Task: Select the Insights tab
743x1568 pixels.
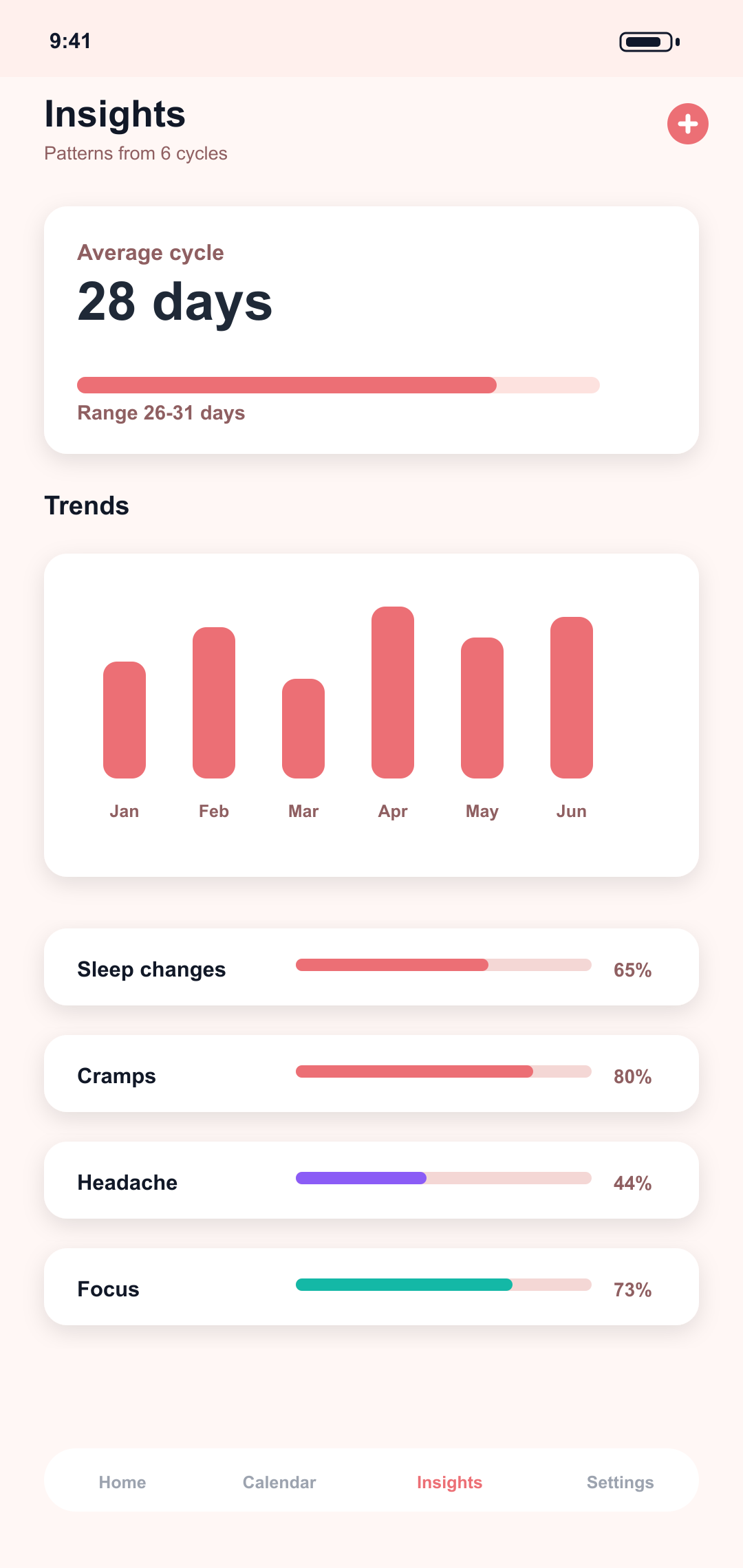Action: click(x=450, y=1482)
